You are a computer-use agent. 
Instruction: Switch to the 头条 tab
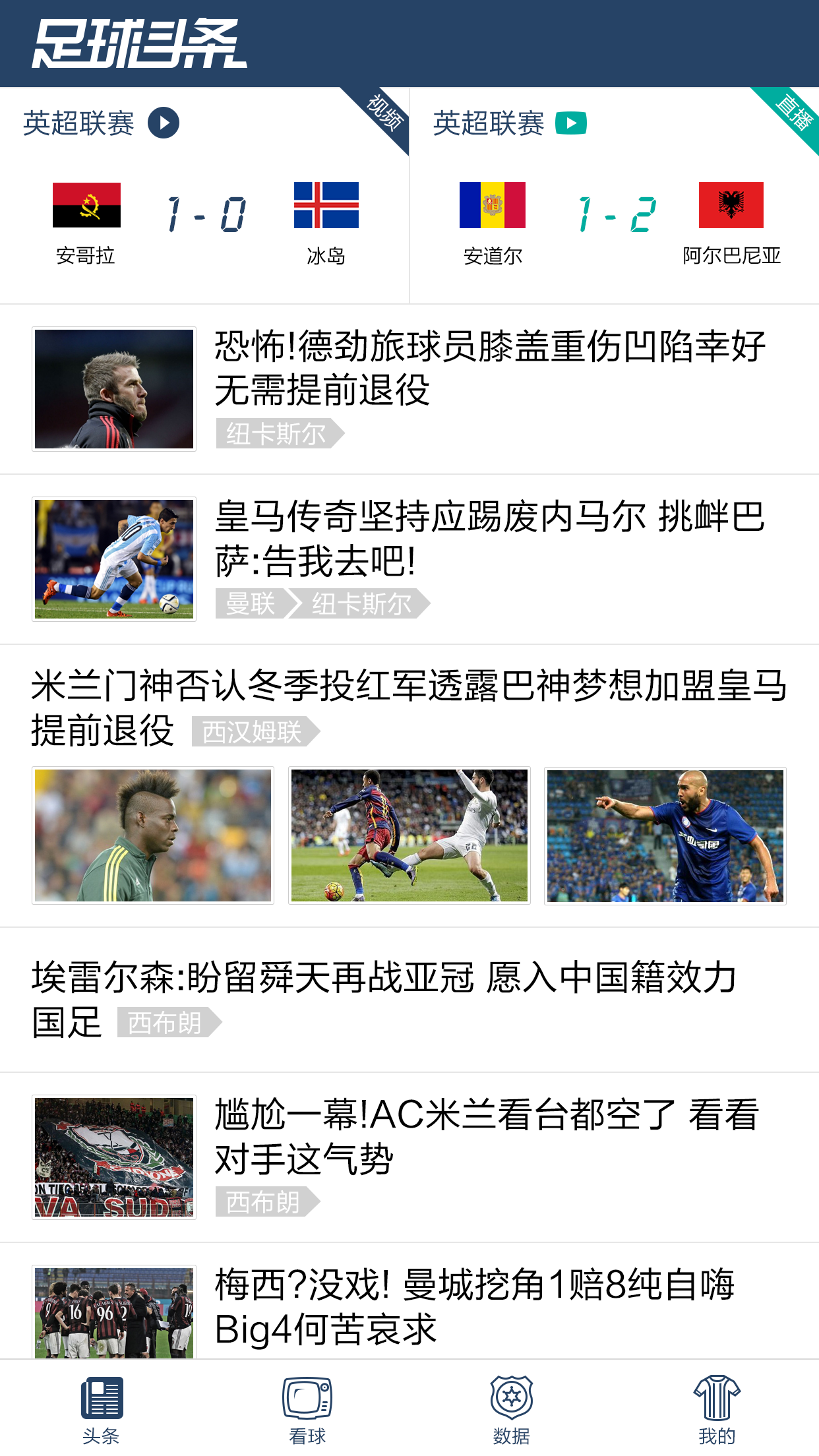(102, 1409)
